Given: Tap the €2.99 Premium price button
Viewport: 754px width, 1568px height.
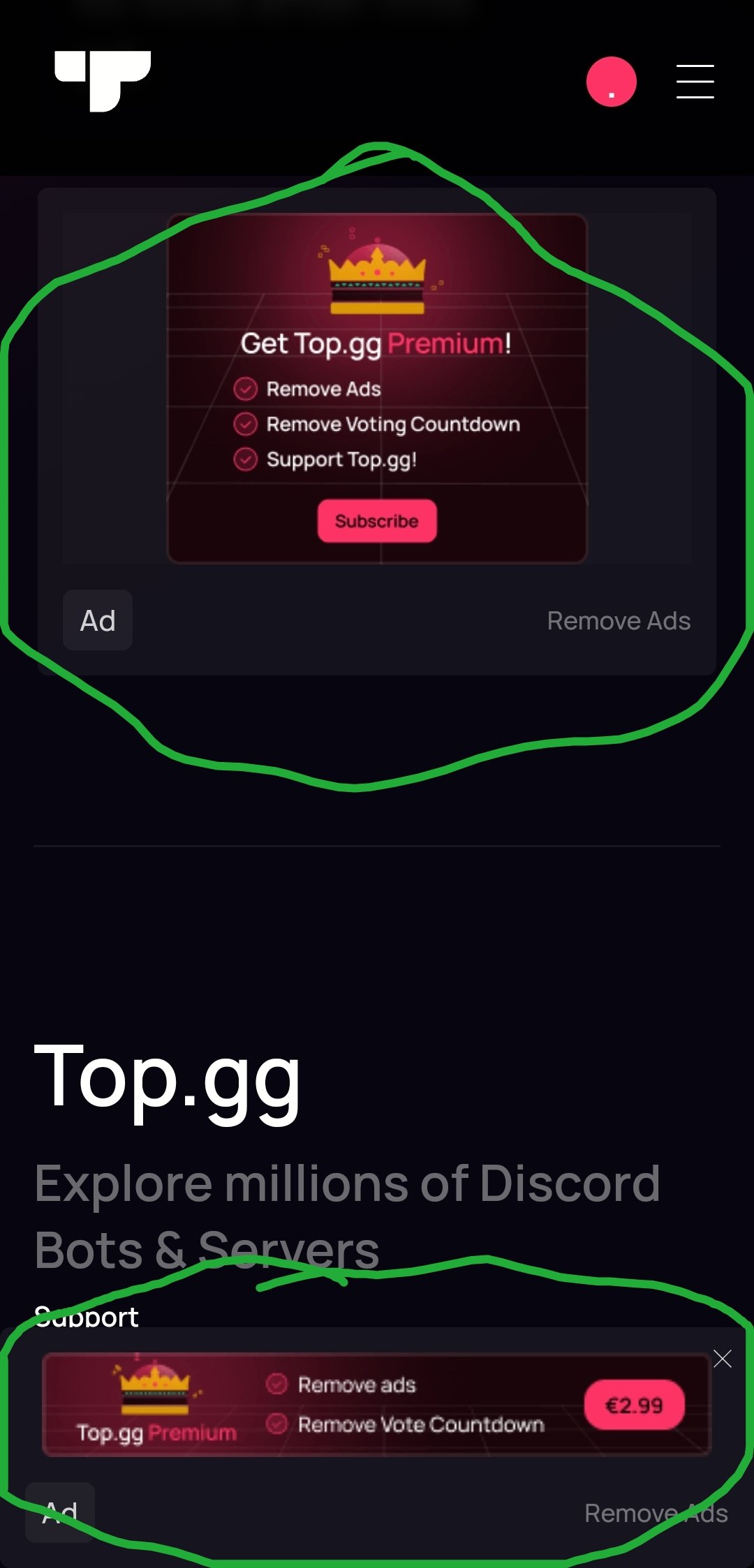Looking at the screenshot, I should (634, 1405).
